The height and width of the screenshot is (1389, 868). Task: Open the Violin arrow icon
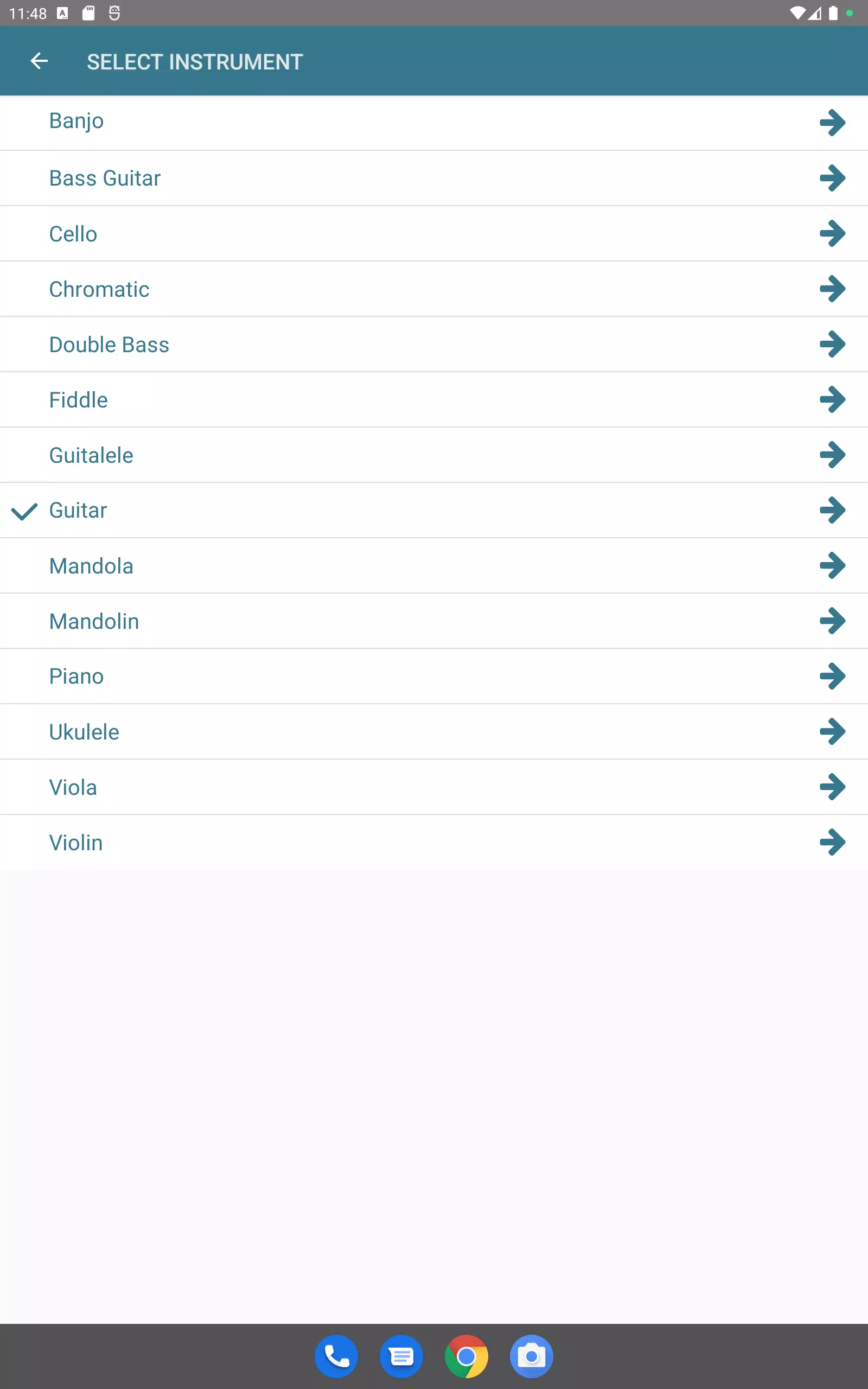[832, 843]
